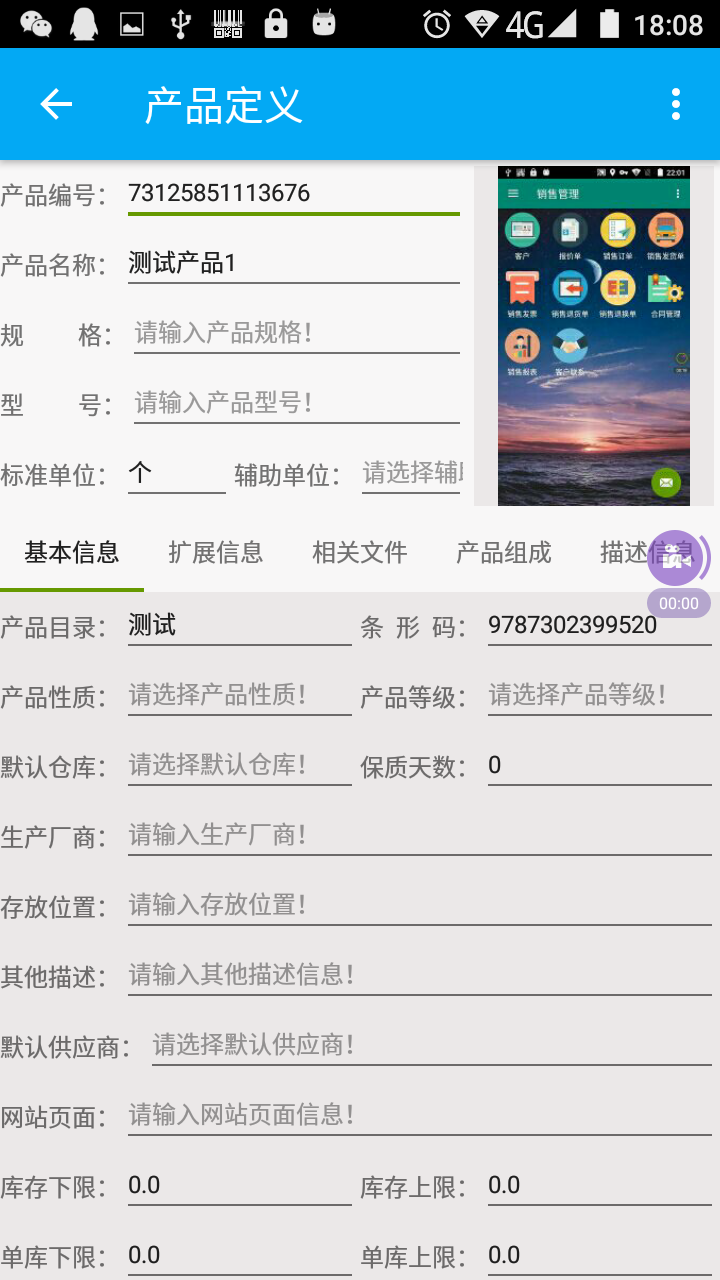Switch to the 相关文件 tab

pos(360,552)
